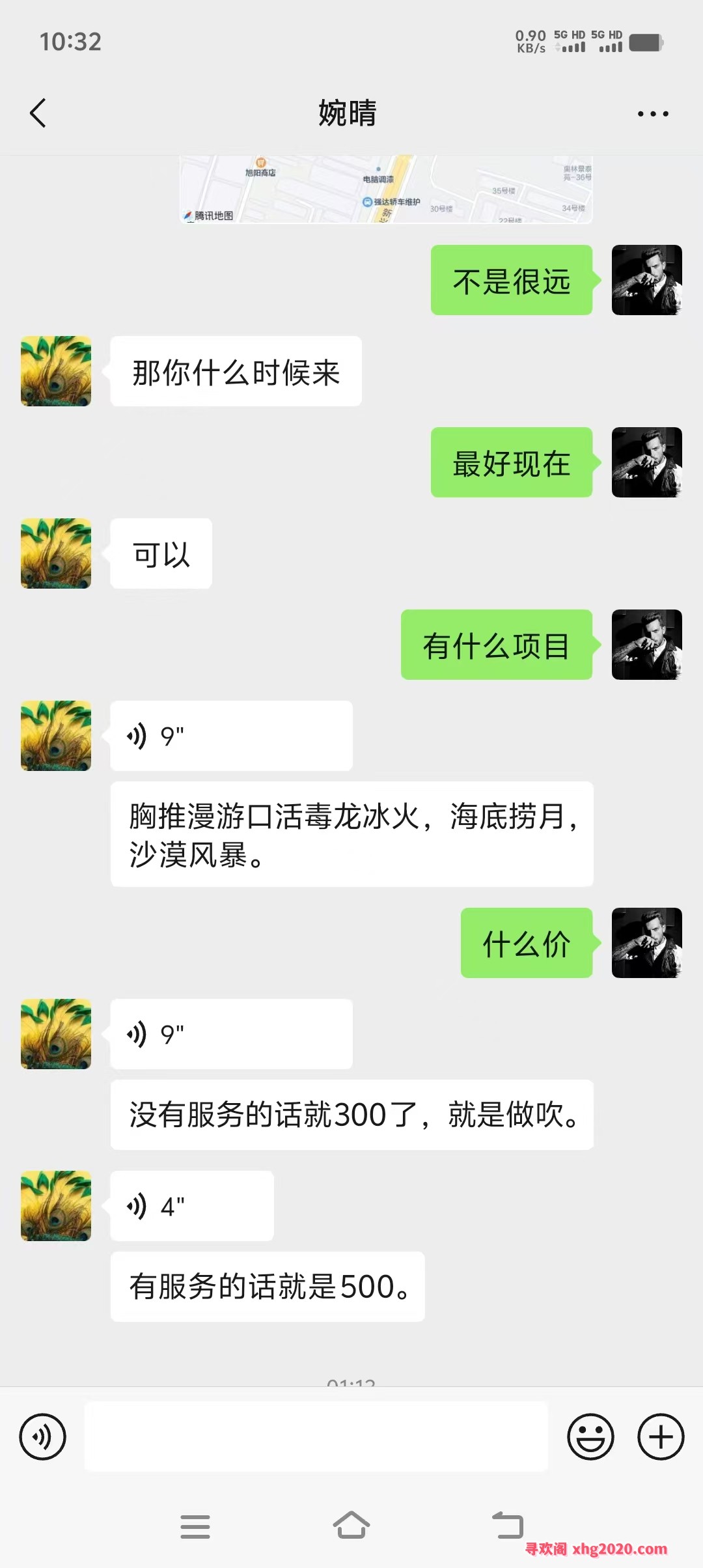Image resolution: width=703 pixels, height=1568 pixels.
Task: Play the 4-second voice message
Action: (192, 1206)
